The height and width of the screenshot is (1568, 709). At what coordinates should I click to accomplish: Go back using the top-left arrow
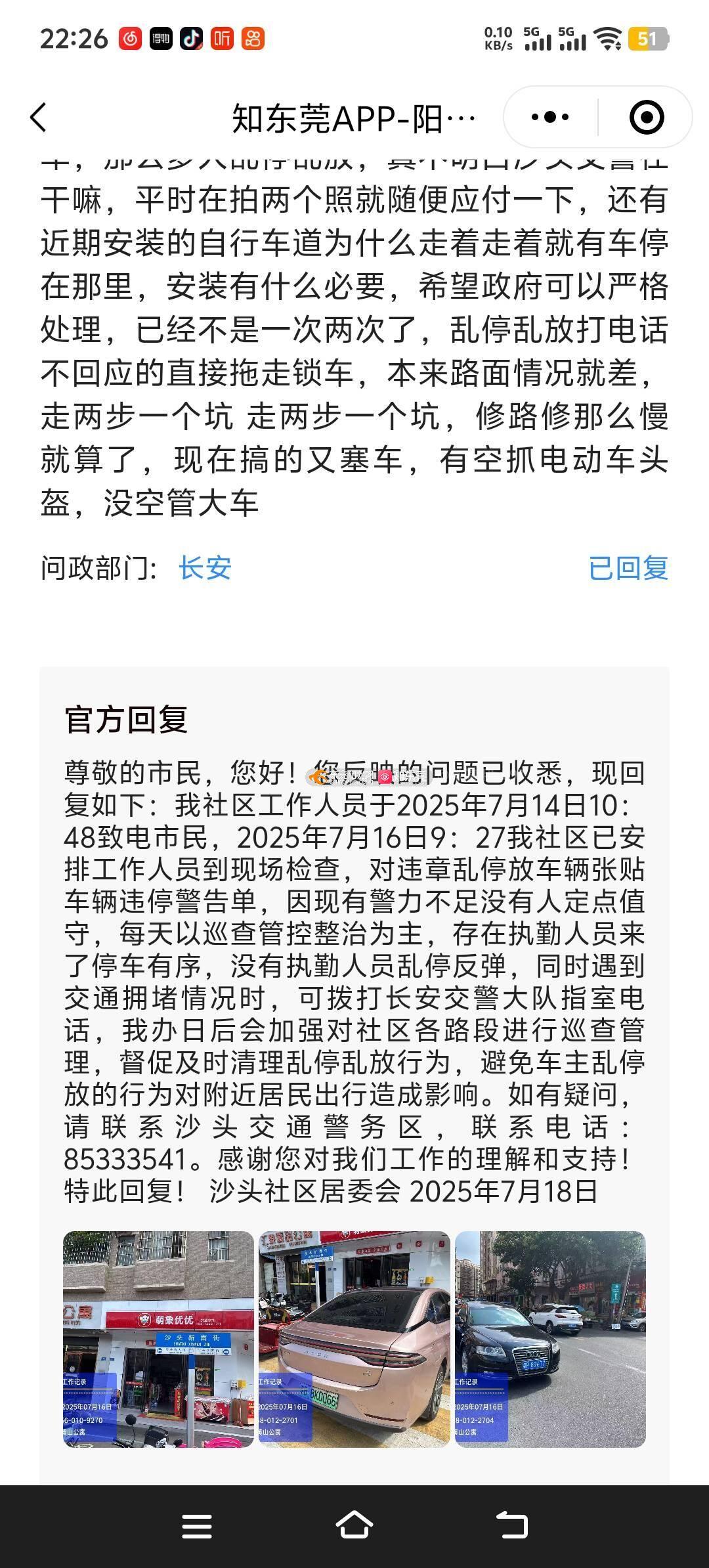click(x=39, y=118)
